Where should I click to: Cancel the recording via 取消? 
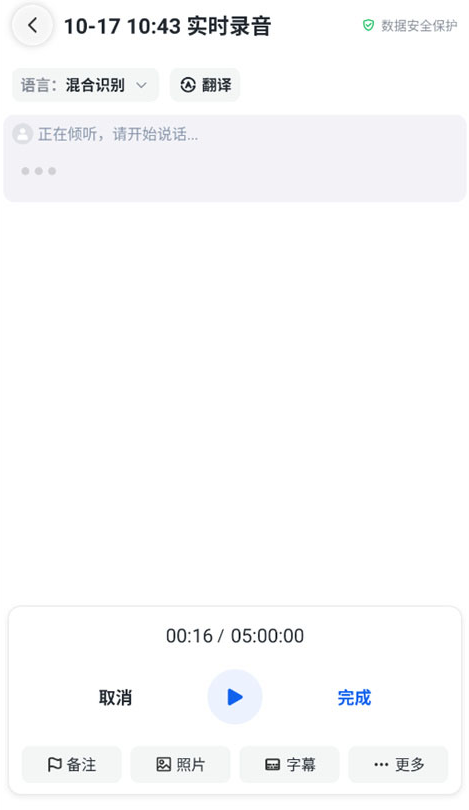coord(116,697)
